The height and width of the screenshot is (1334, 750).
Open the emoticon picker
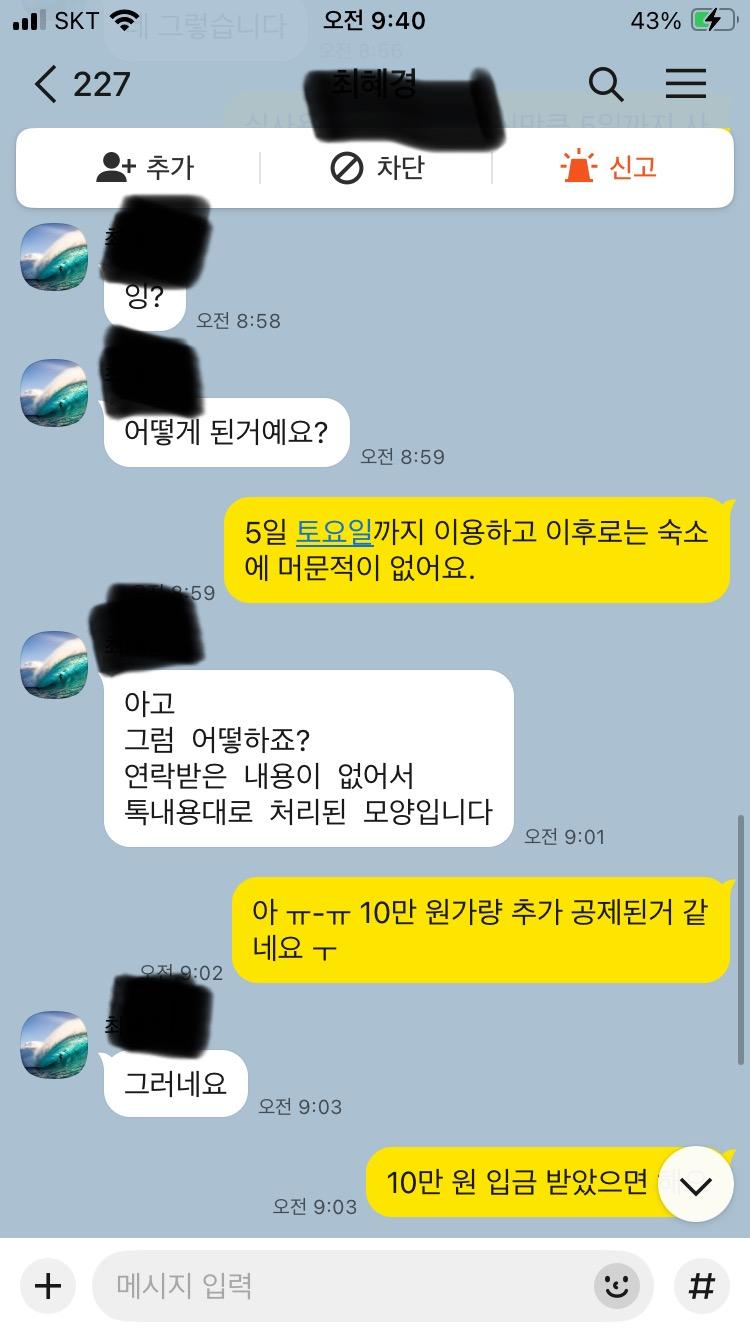coord(616,1285)
